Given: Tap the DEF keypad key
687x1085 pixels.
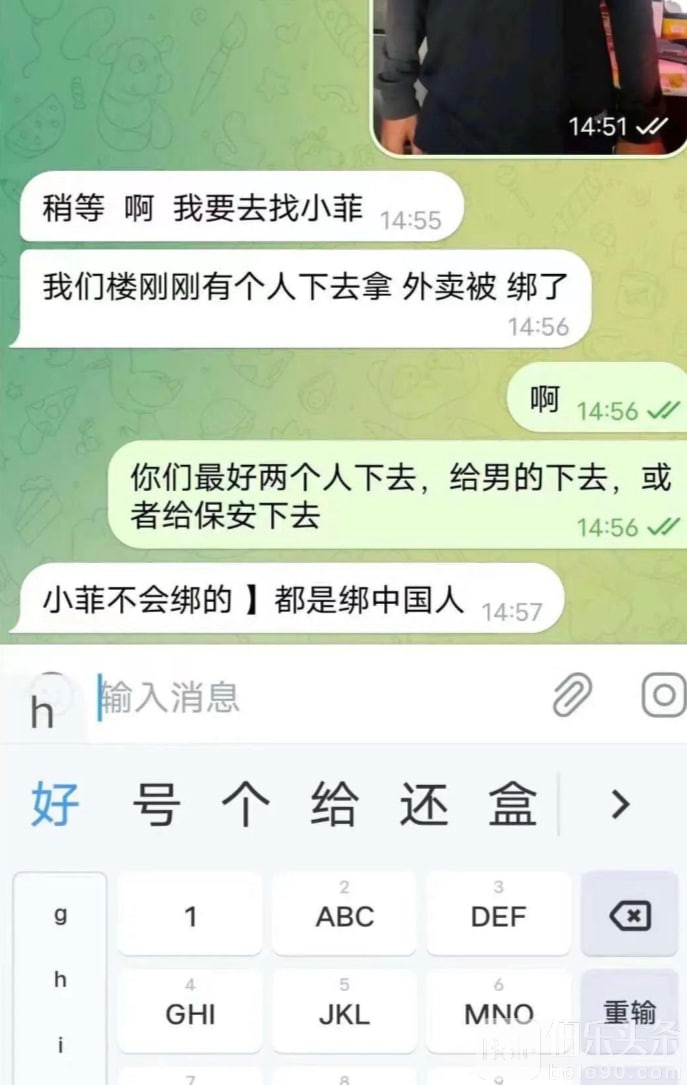Looking at the screenshot, I should tap(498, 915).
